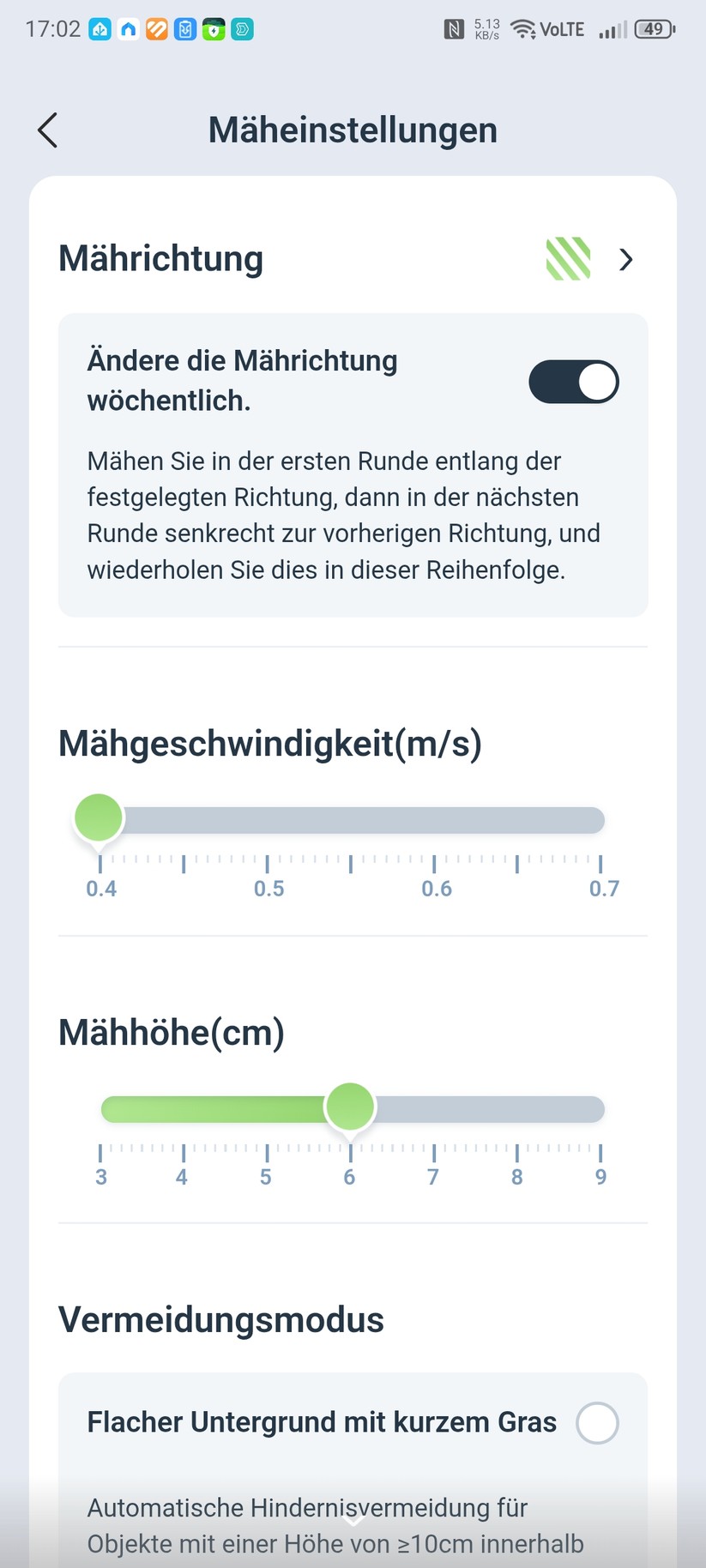The height and width of the screenshot is (1568, 706).
Task: Toggle Ändere die Mährichtung wöchentlich switch
Action: click(x=573, y=382)
